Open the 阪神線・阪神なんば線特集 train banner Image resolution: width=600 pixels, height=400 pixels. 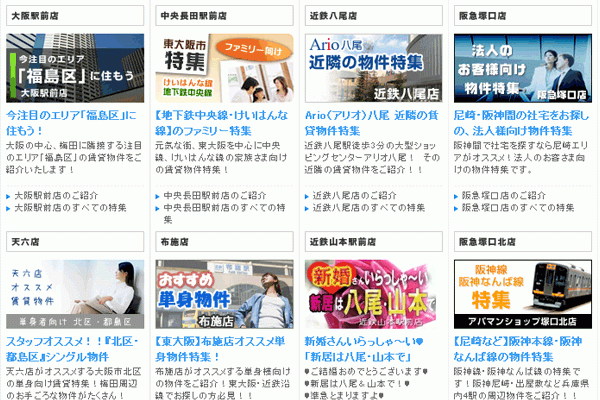522,294
